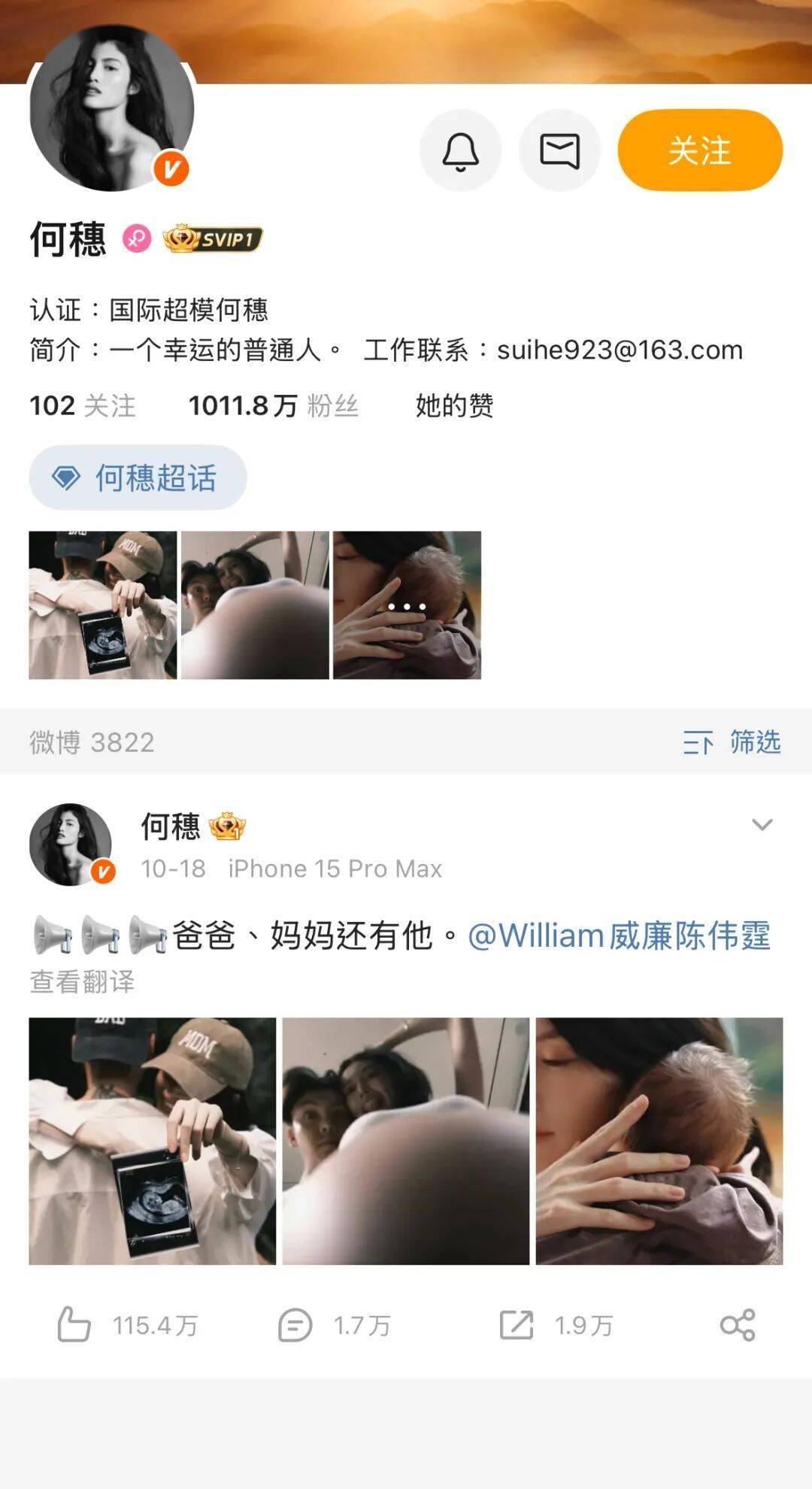Open the ultrasound photo in the post
This screenshot has height=1489, width=812.
coord(152,1141)
